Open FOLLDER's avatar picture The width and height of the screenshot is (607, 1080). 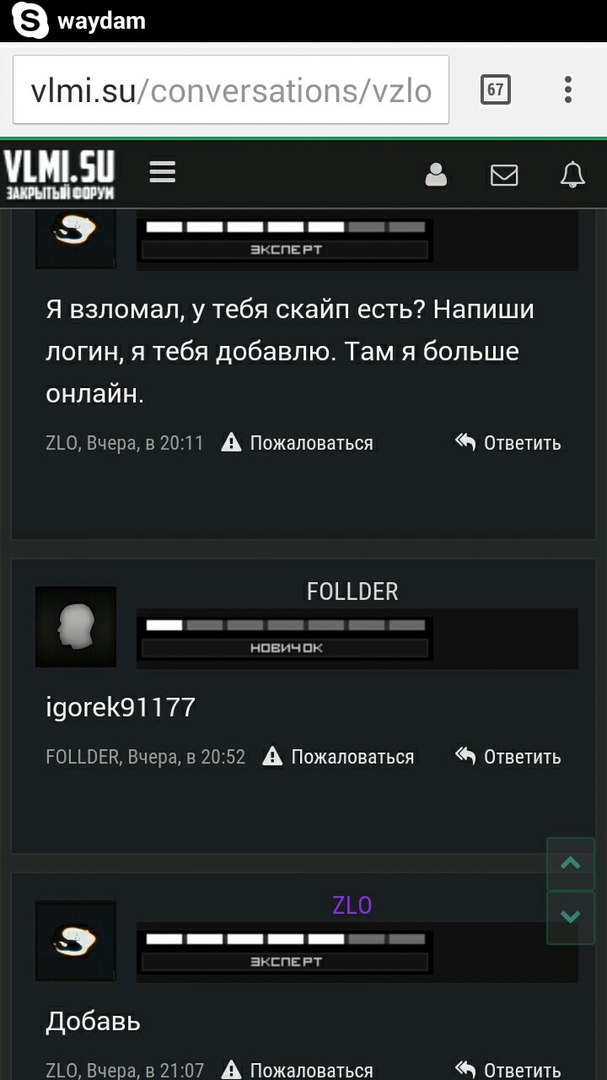click(x=76, y=627)
